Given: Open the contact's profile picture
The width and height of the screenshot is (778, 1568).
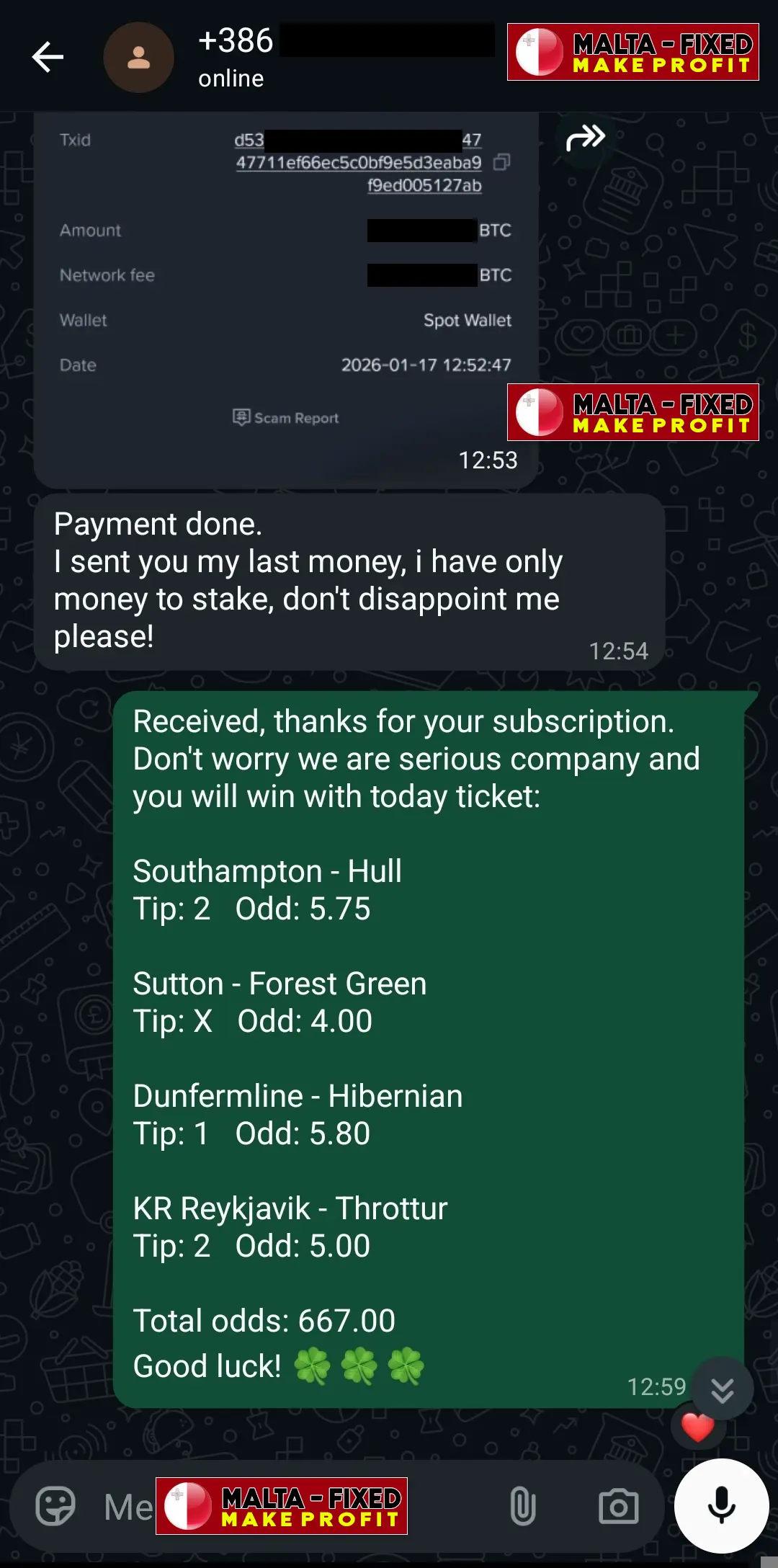Looking at the screenshot, I should coord(138,58).
